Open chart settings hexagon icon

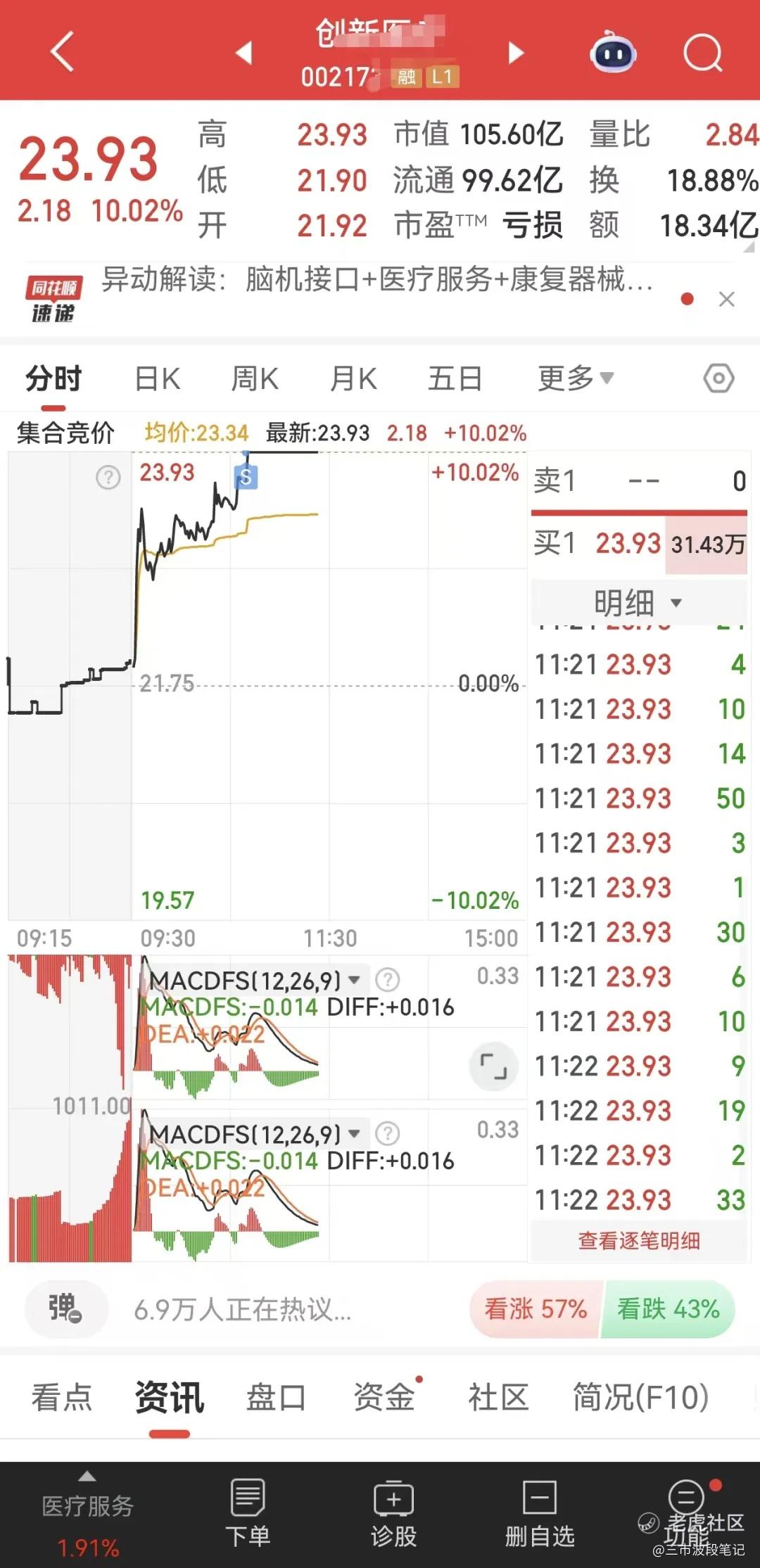[x=718, y=379]
